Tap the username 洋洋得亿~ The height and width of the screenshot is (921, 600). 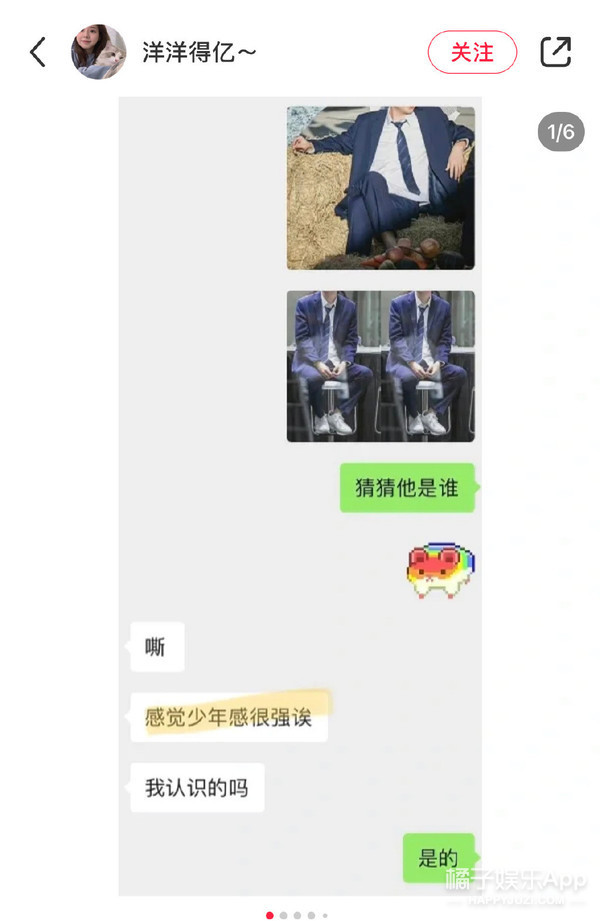pos(200,52)
